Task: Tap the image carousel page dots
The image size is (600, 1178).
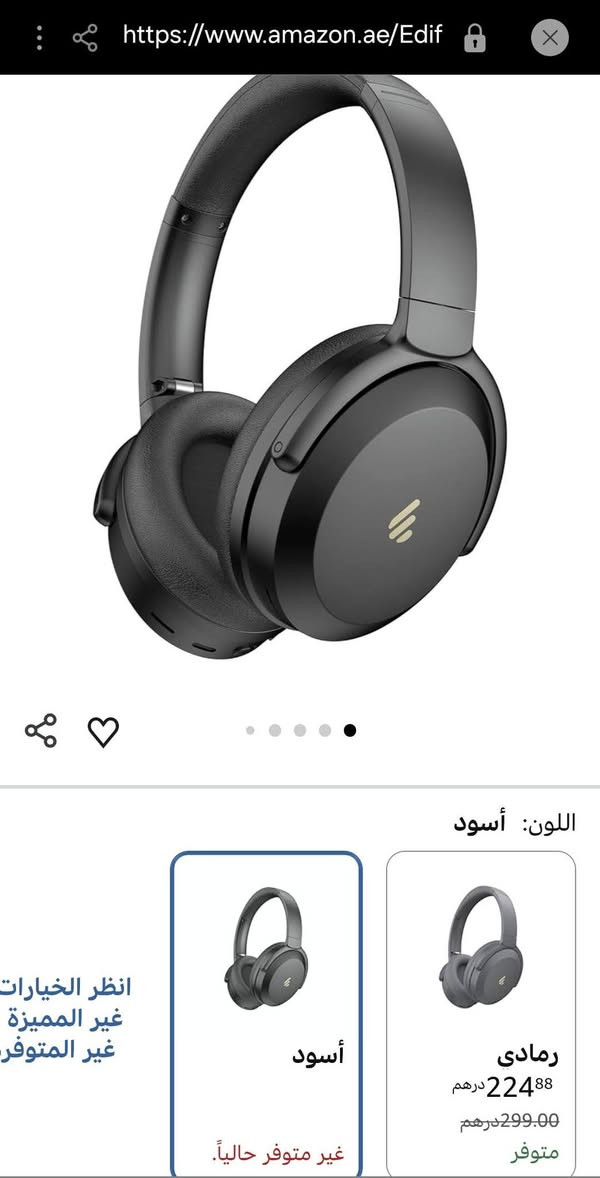Action: coord(300,730)
